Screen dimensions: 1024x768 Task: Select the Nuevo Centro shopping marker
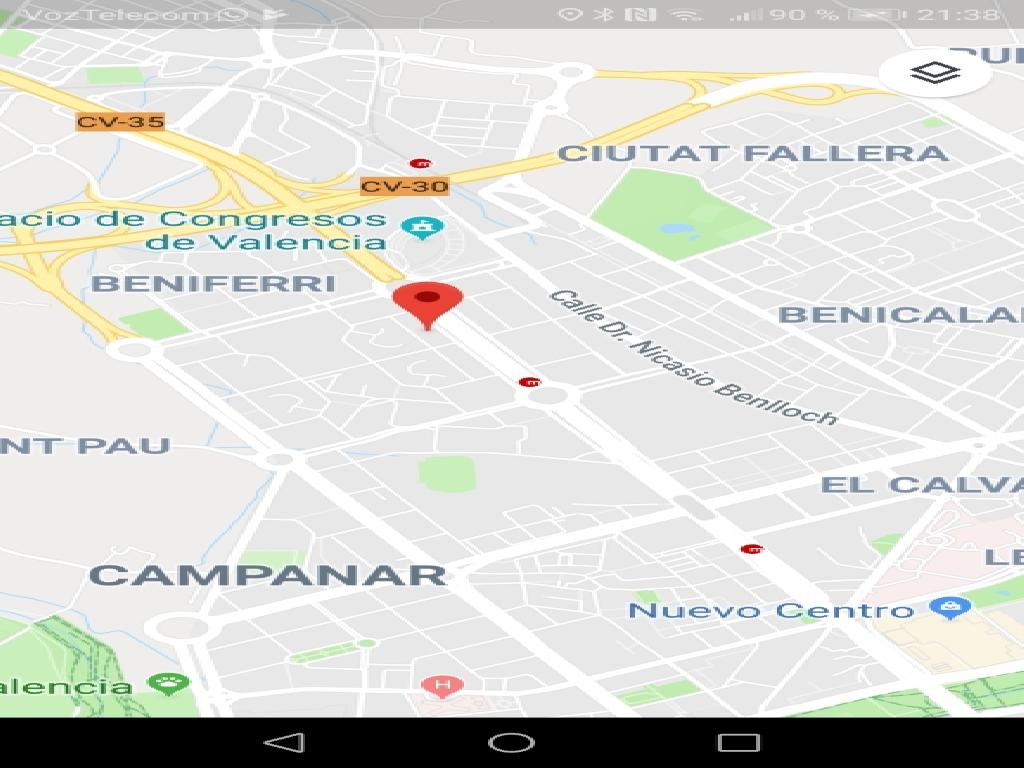pos(950,607)
